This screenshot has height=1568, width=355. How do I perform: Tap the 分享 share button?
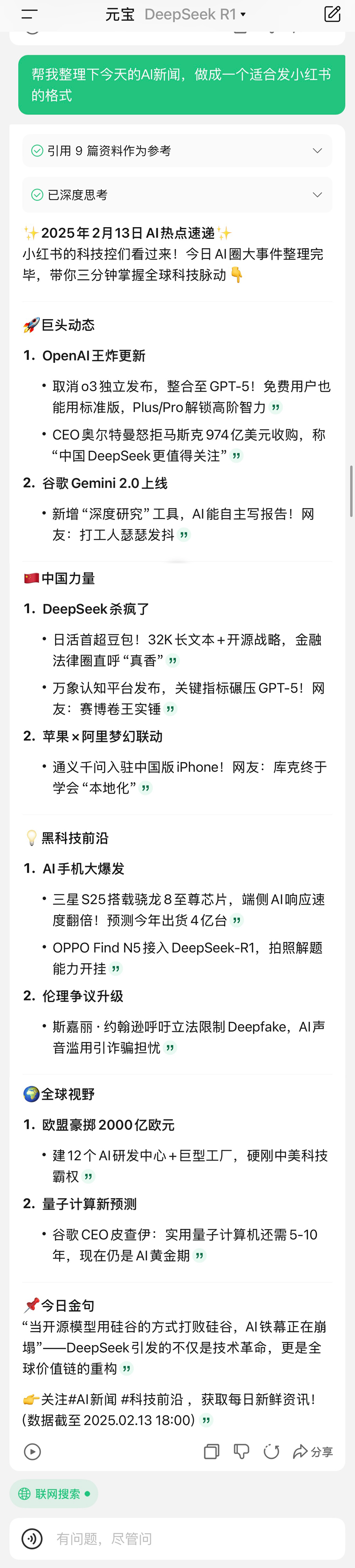[313, 1452]
